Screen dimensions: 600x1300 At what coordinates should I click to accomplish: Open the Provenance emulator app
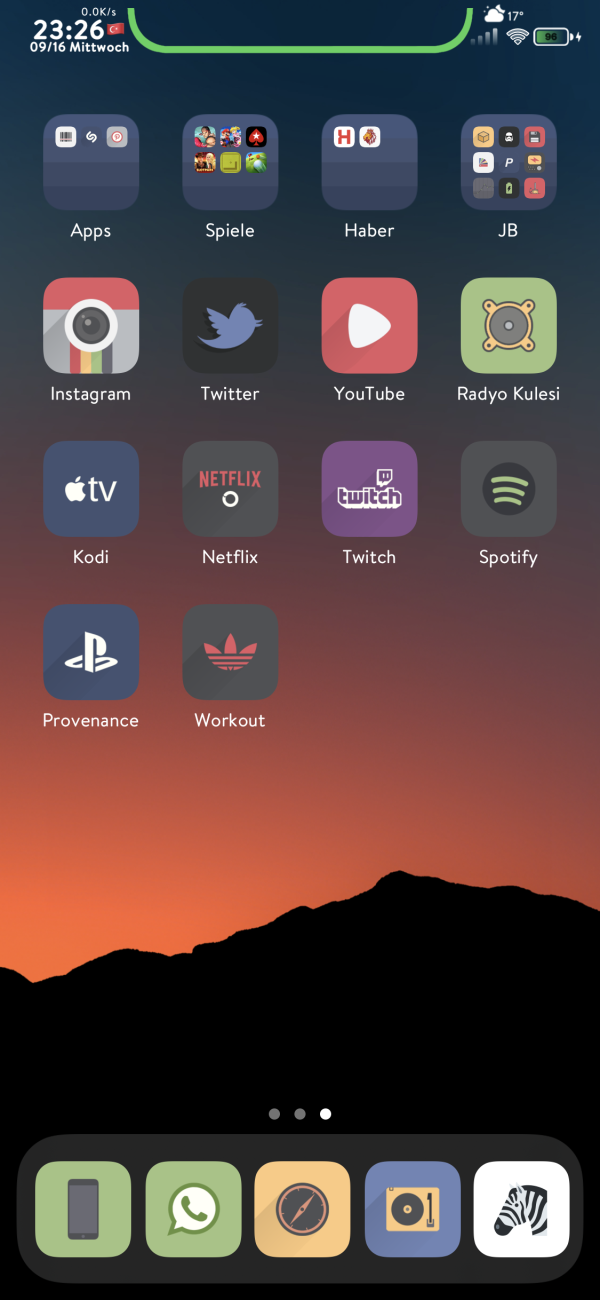91,652
